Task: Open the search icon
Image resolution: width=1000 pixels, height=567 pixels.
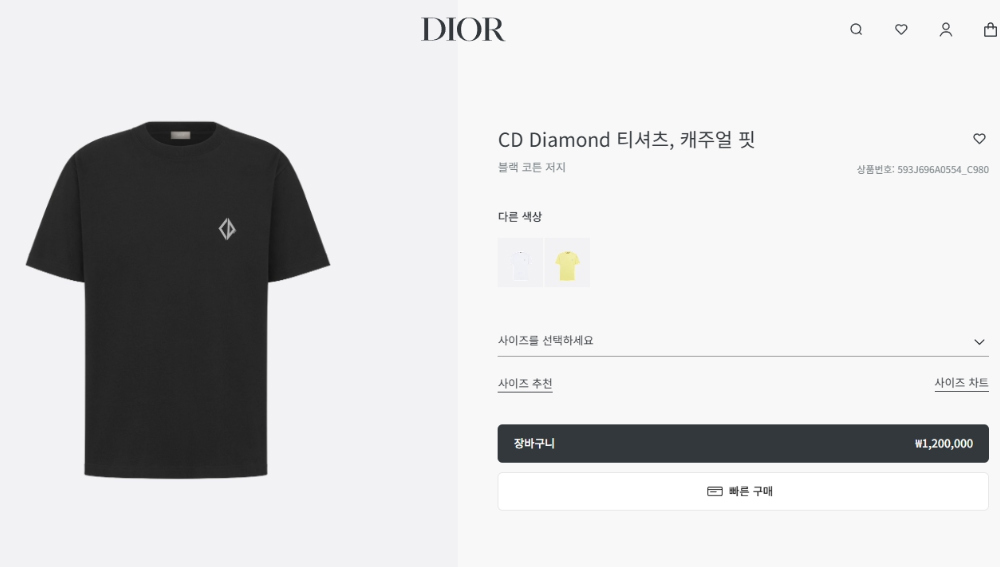Action: (856, 30)
